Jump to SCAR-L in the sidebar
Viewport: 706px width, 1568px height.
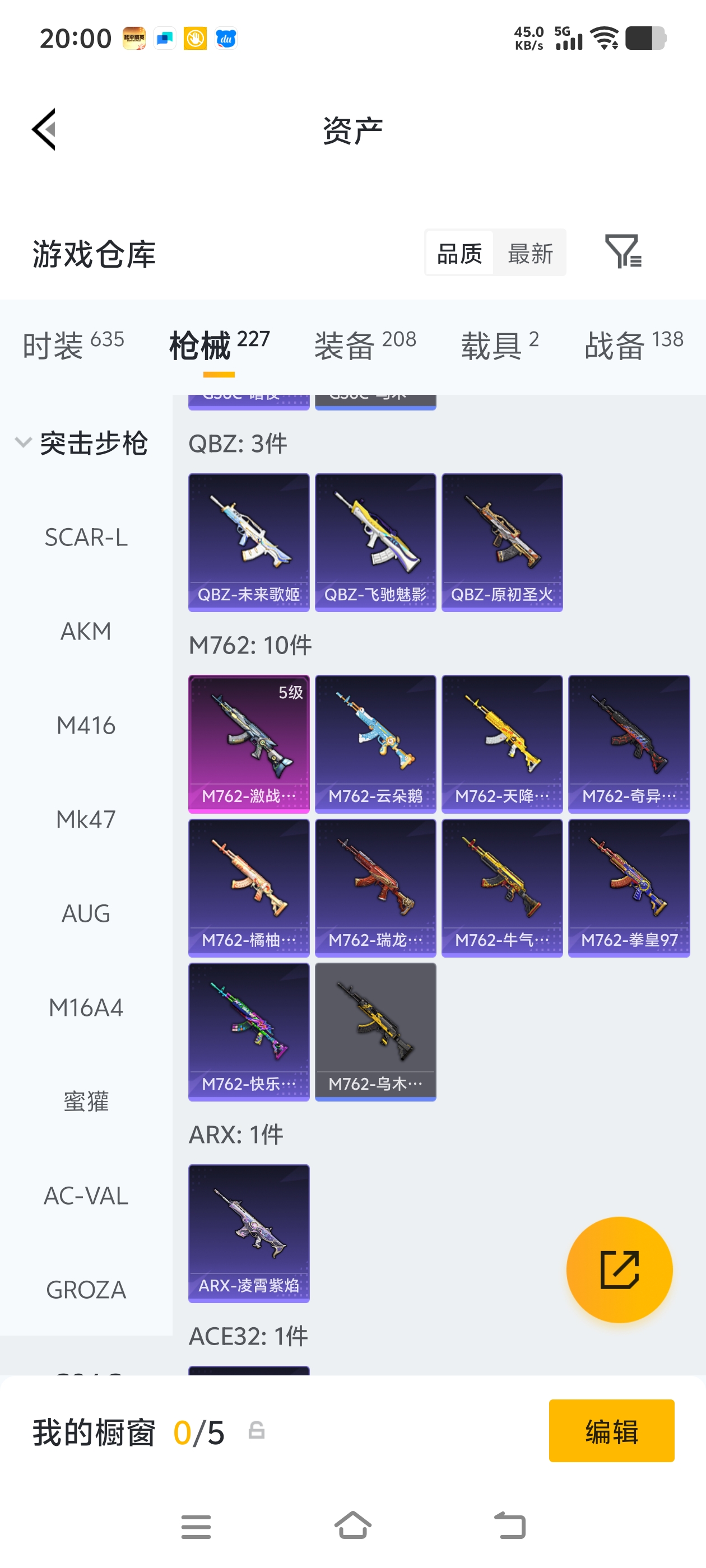point(86,537)
